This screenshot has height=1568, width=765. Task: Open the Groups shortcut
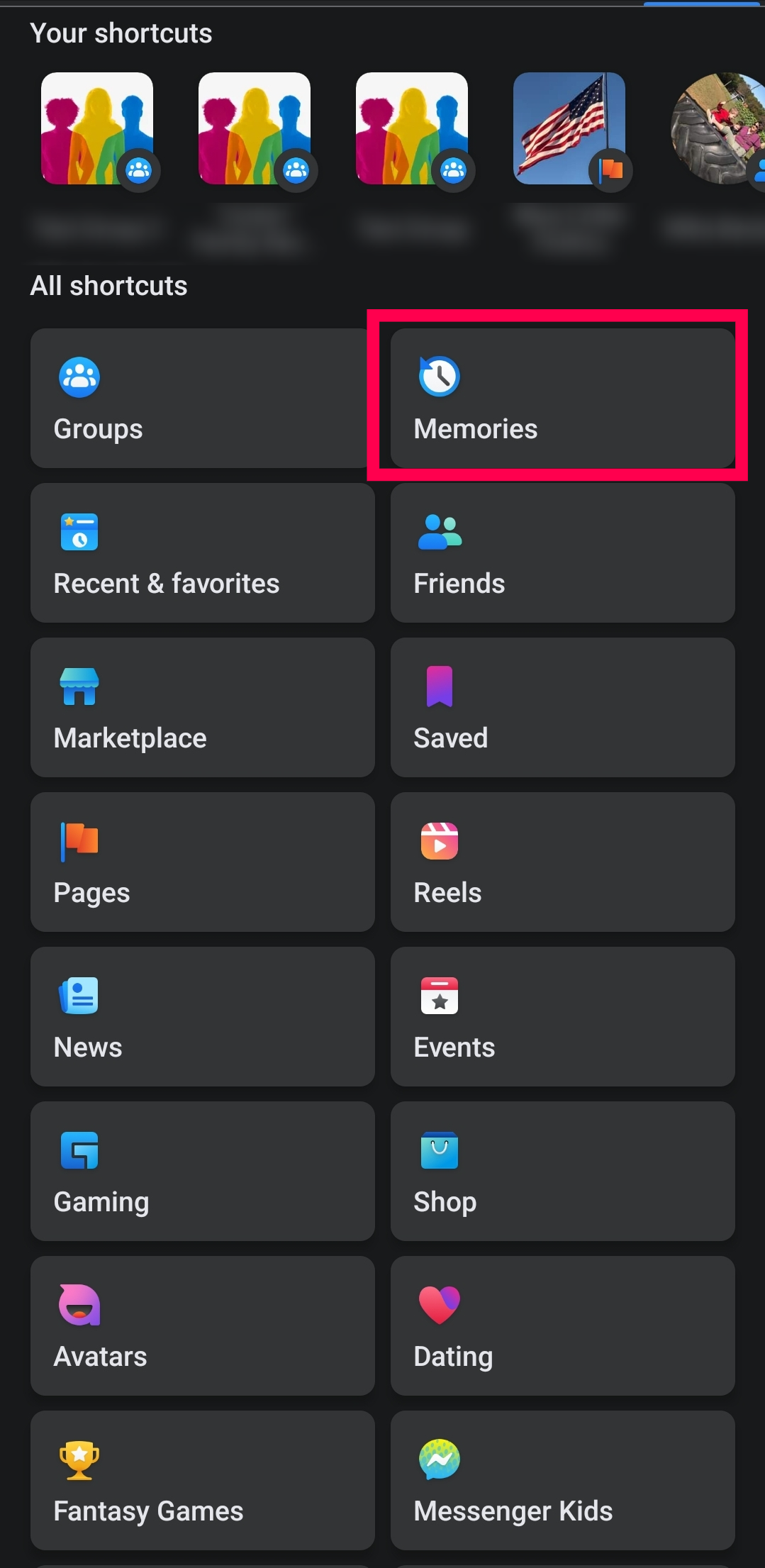pyautogui.click(x=202, y=398)
